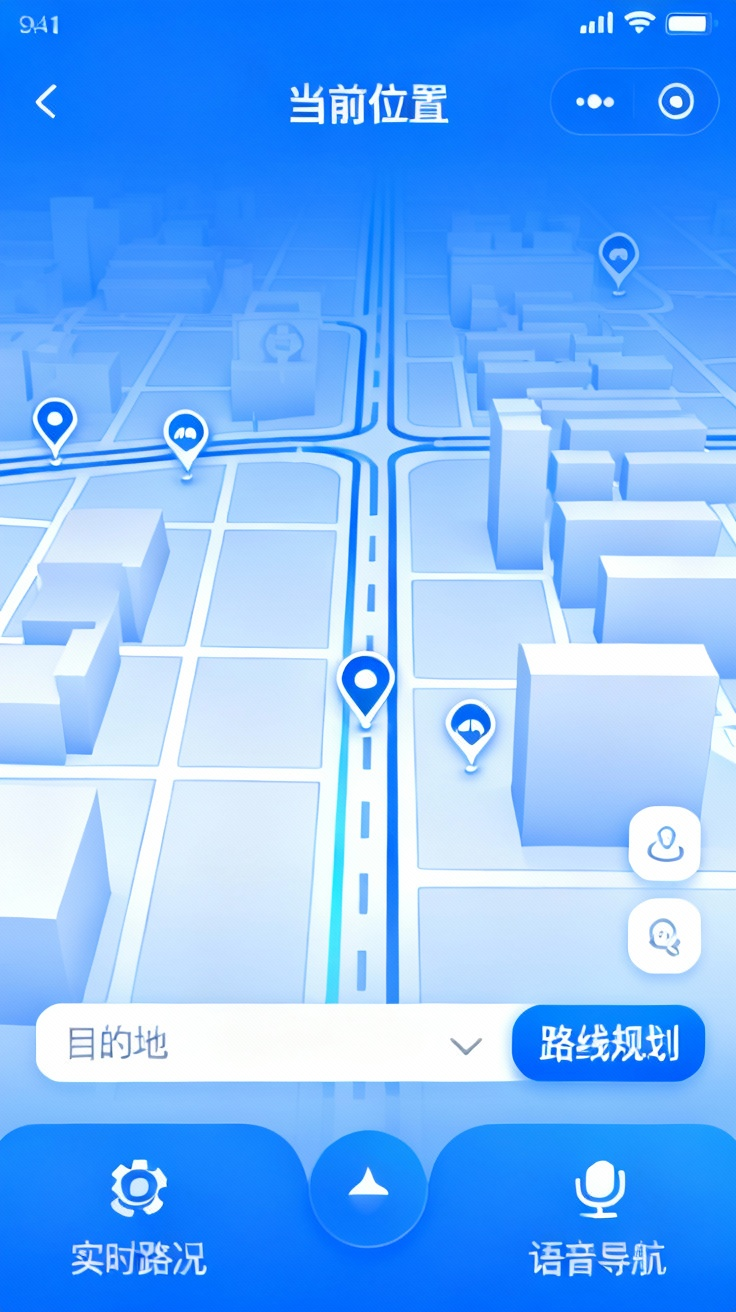Expand the destination dropdown chevron
The width and height of the screenshot is (736, 1312).
(465, 1046)
